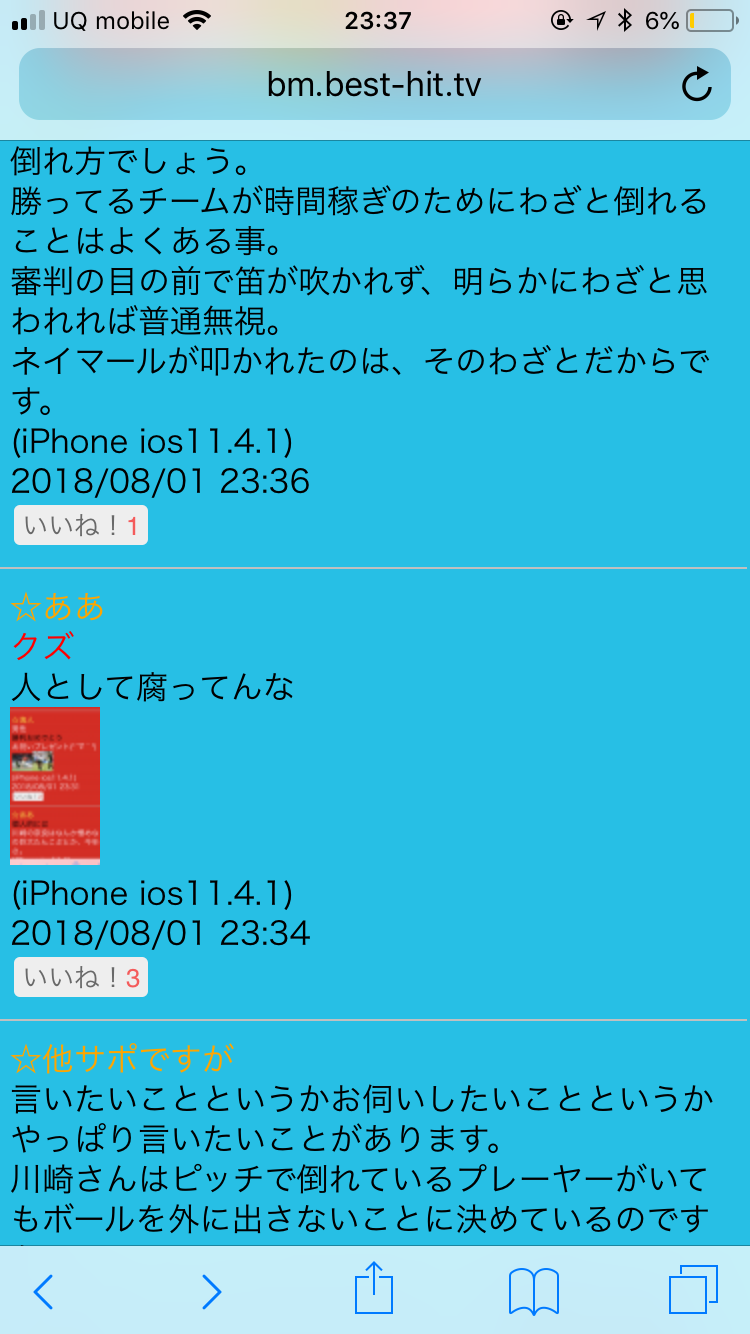Screen dimensions: 750x1334
Task: Like the comment by ああ
Action: pos(80,978)
